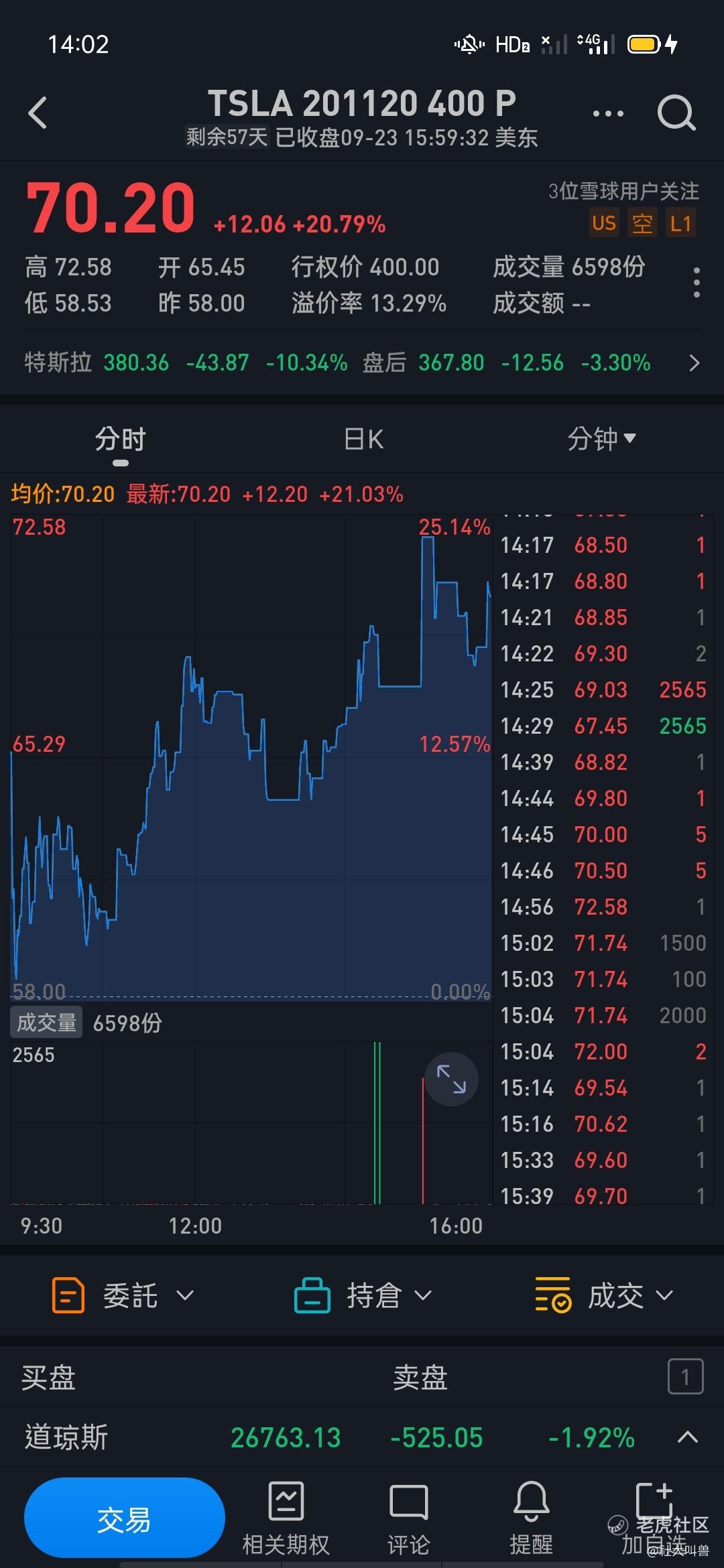Expand the 持倉 positions dropdown
Screen dimensions: 724x1568
coord(363,1295)
